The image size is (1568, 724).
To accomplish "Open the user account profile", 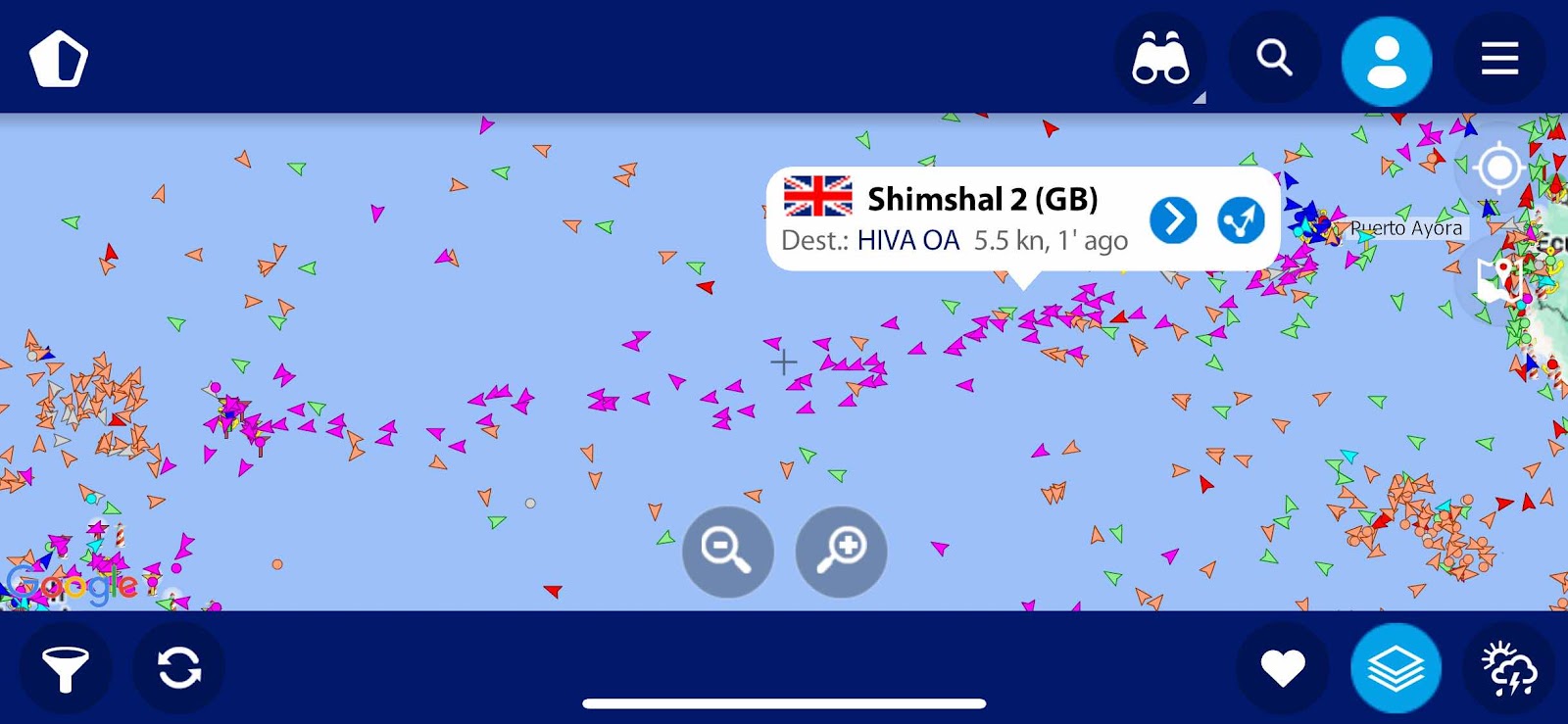I will click(1387, 61).
